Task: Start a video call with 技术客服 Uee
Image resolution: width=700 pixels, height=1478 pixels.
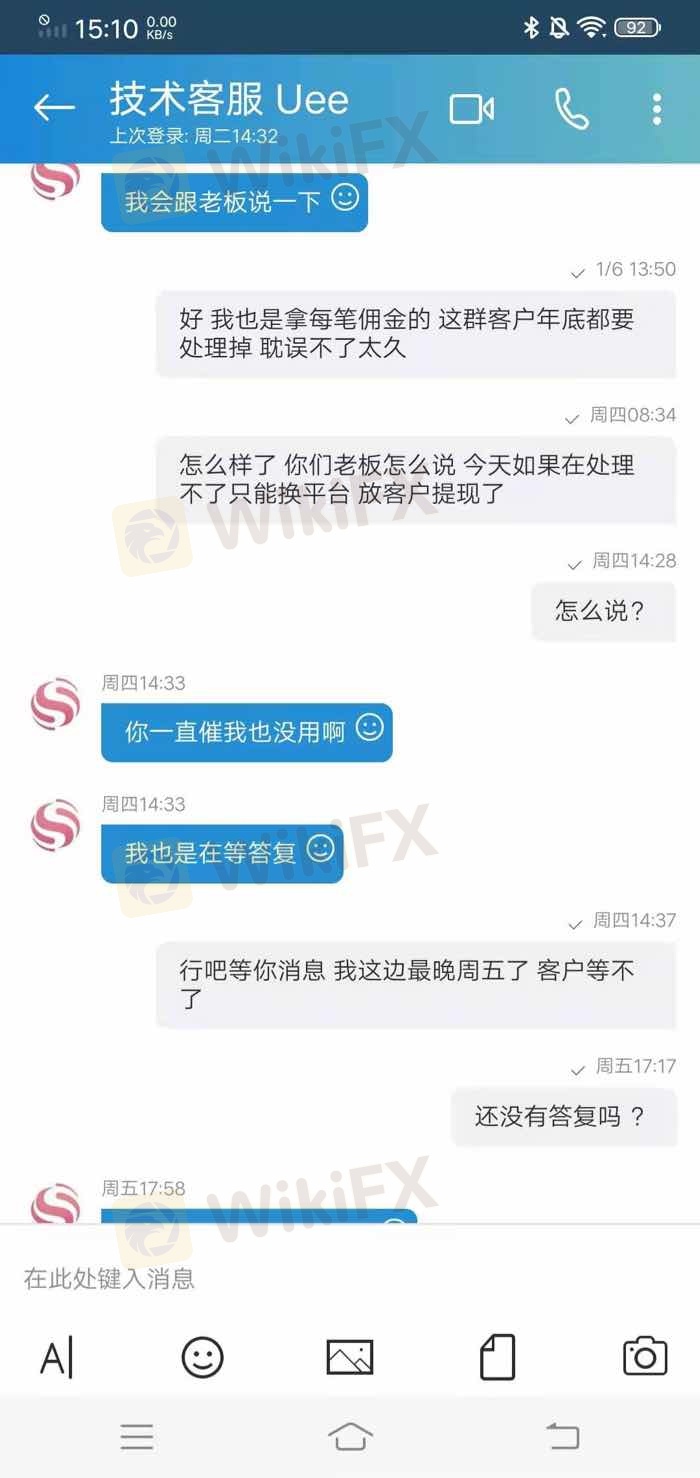Action: coord(472,109)
